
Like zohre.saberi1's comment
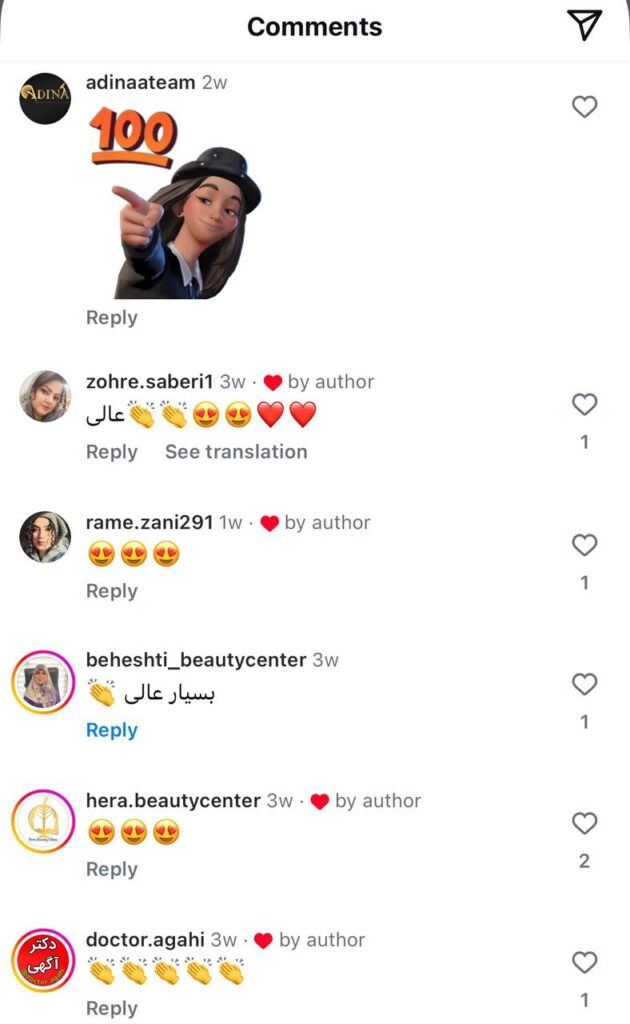click(584, 404)
